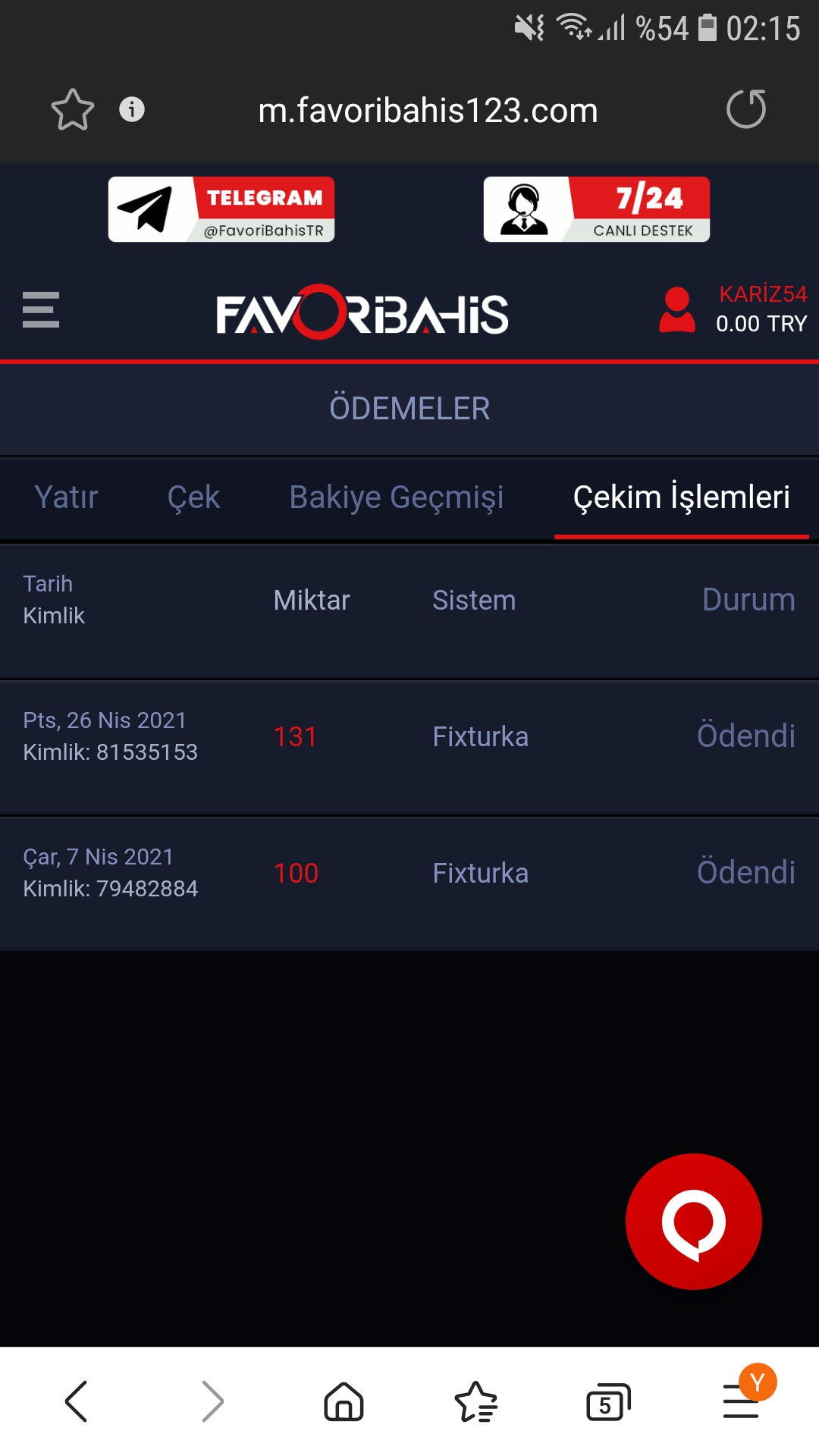Screen dimensions: 819x1456
Task: Go to Favoribahis home via logo
Action: coord(362,312)
